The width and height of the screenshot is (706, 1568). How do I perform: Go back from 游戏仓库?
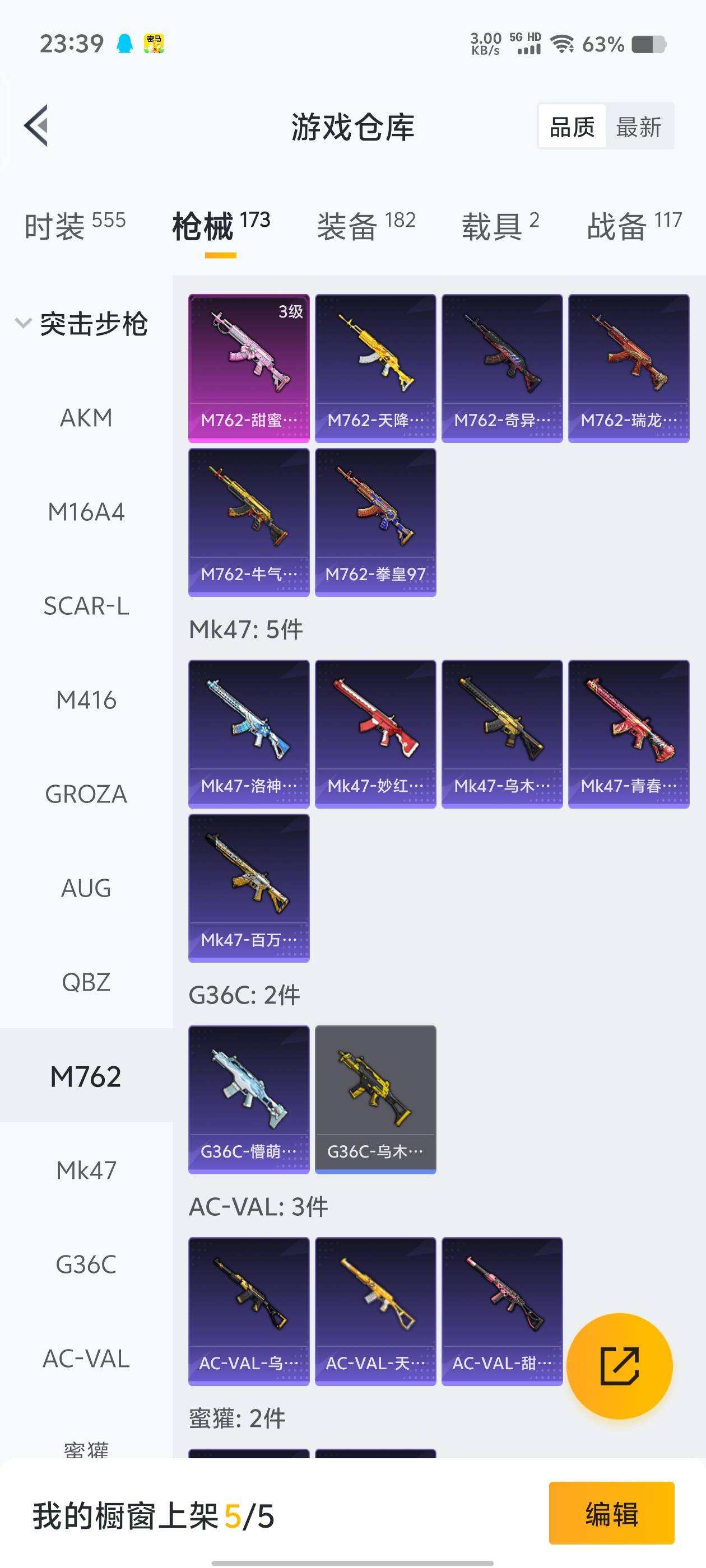(36, 126)
